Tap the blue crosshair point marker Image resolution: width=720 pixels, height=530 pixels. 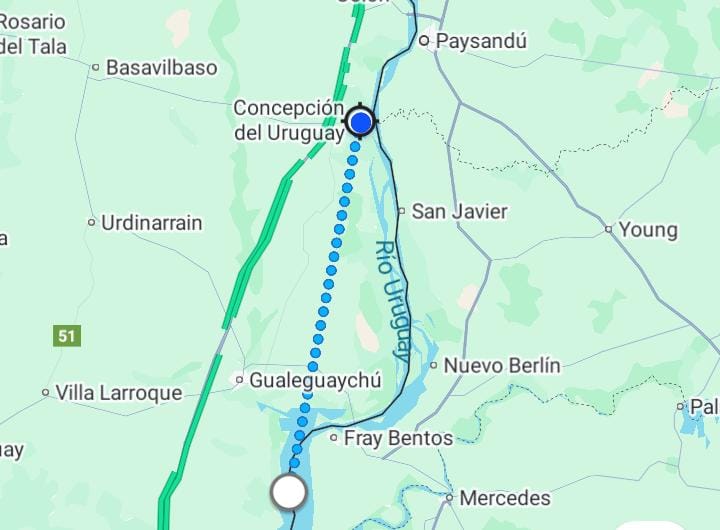click(x=360, y=123)
